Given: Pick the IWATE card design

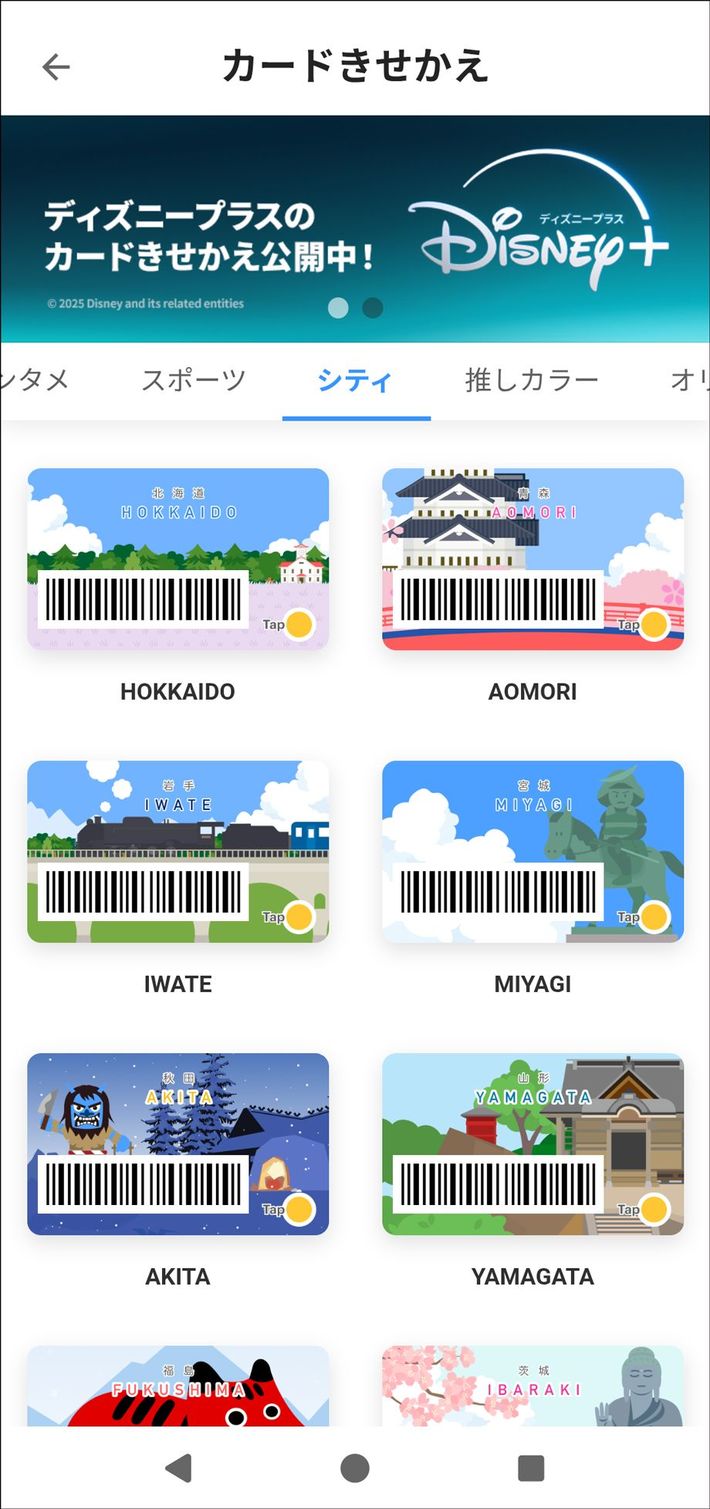Looking at the screenshot, I should [178, 852].
